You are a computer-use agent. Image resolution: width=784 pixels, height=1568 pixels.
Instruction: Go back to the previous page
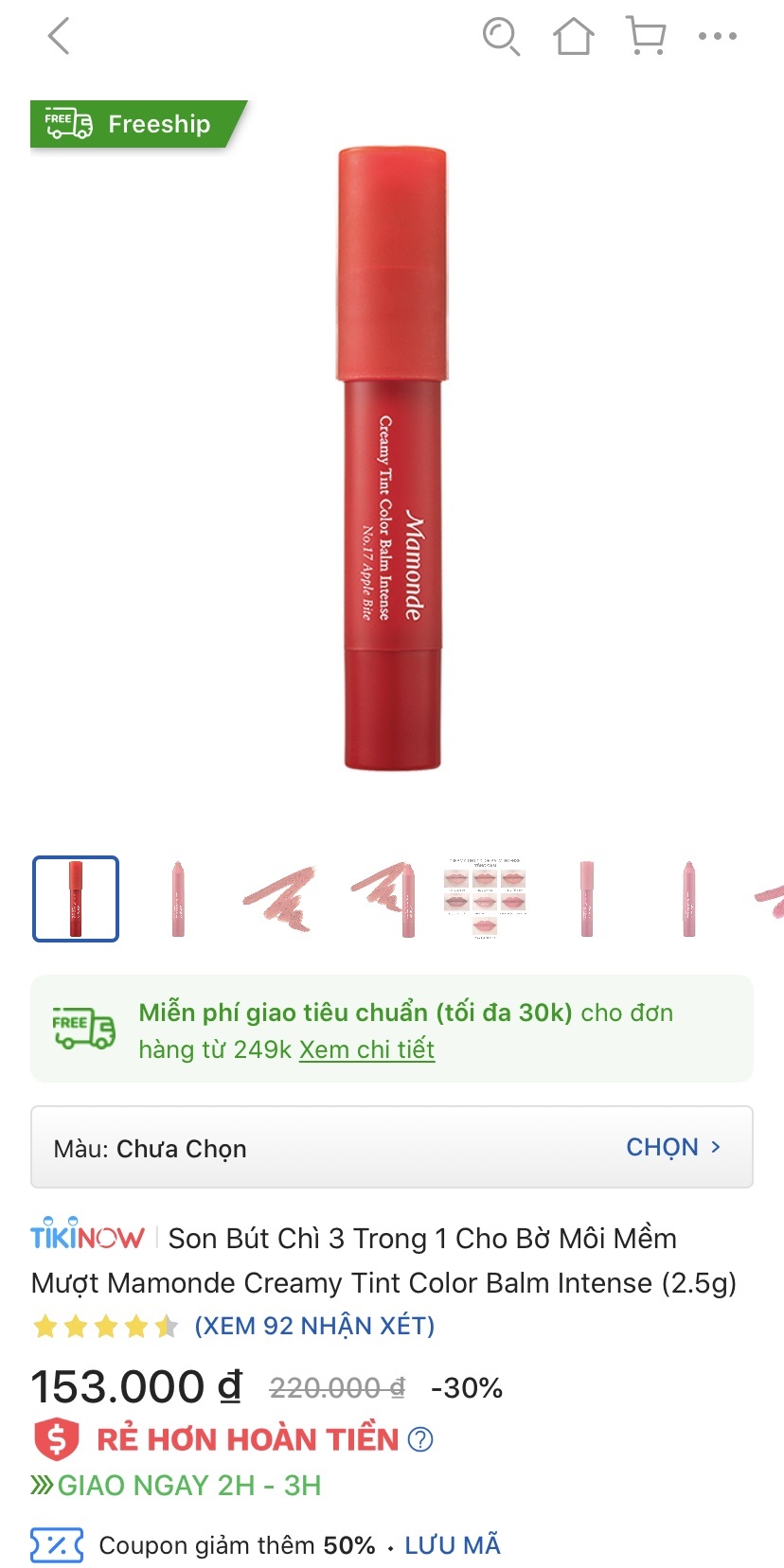click(59, 37)
